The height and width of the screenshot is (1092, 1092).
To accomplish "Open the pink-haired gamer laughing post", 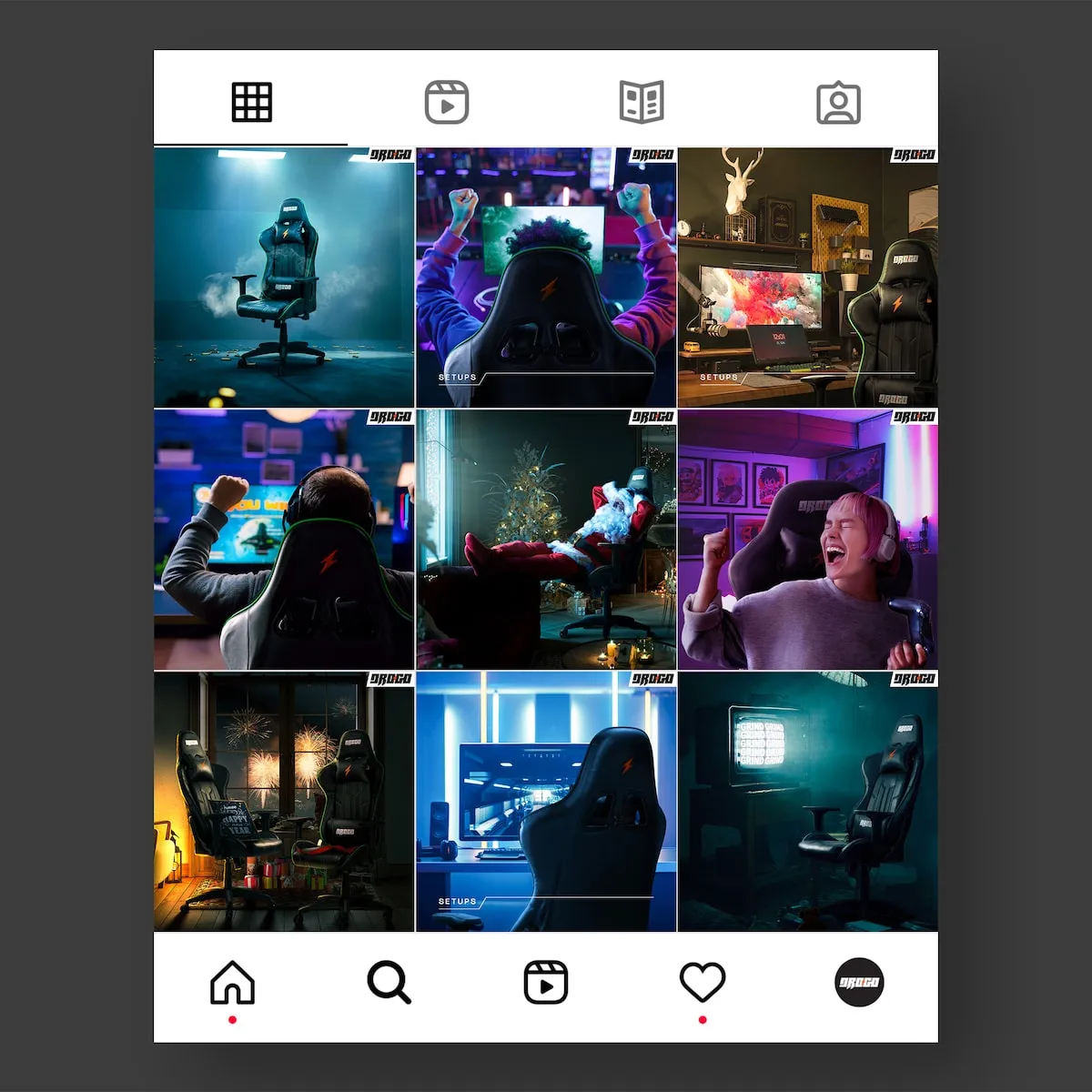I will (x=808, y=540).
